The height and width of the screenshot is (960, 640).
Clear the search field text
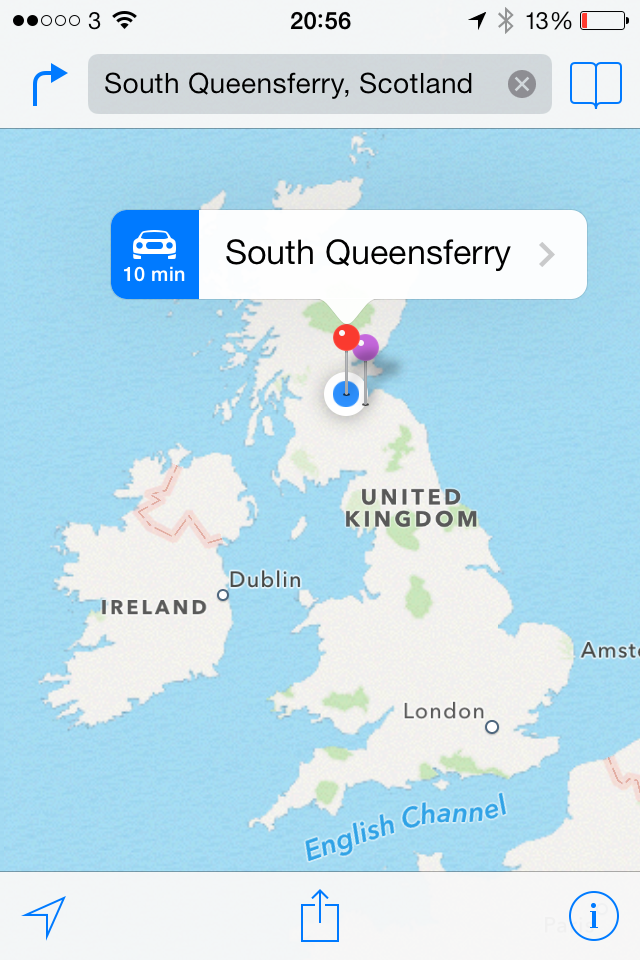(522, 84)
